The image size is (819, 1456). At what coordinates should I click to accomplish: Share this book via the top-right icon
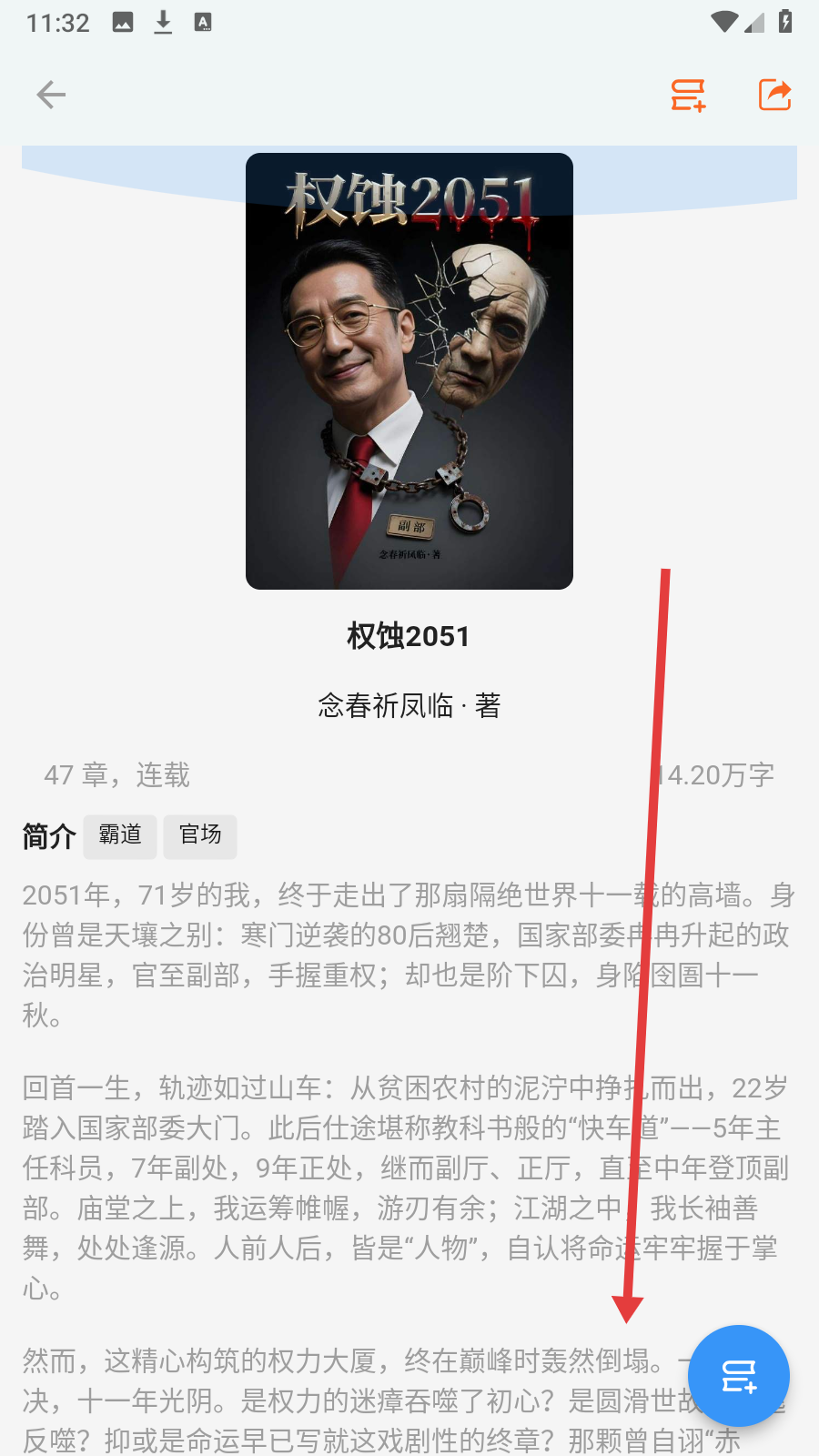coord(775,95)
